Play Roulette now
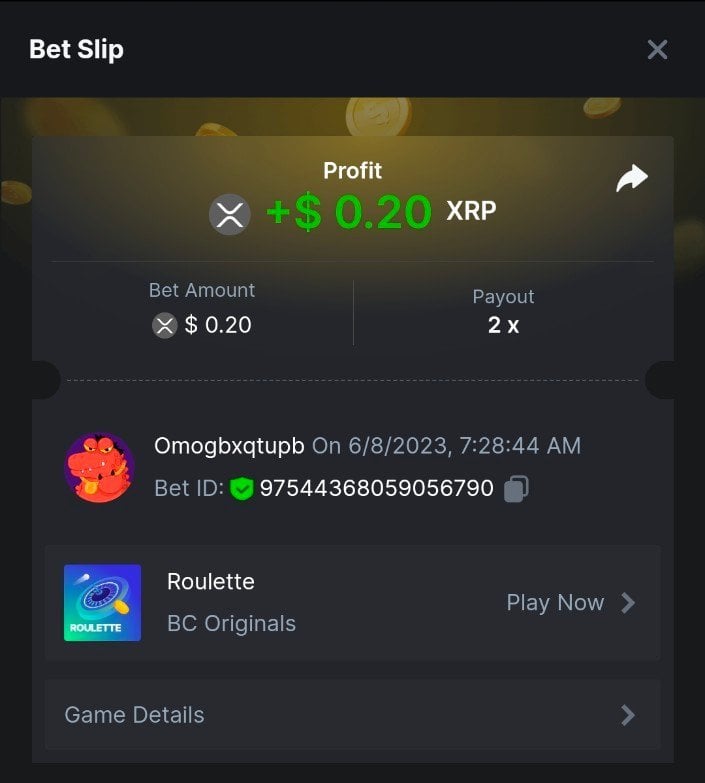Image resolution: width=705 pixels, height=783 pixels. 570,603
